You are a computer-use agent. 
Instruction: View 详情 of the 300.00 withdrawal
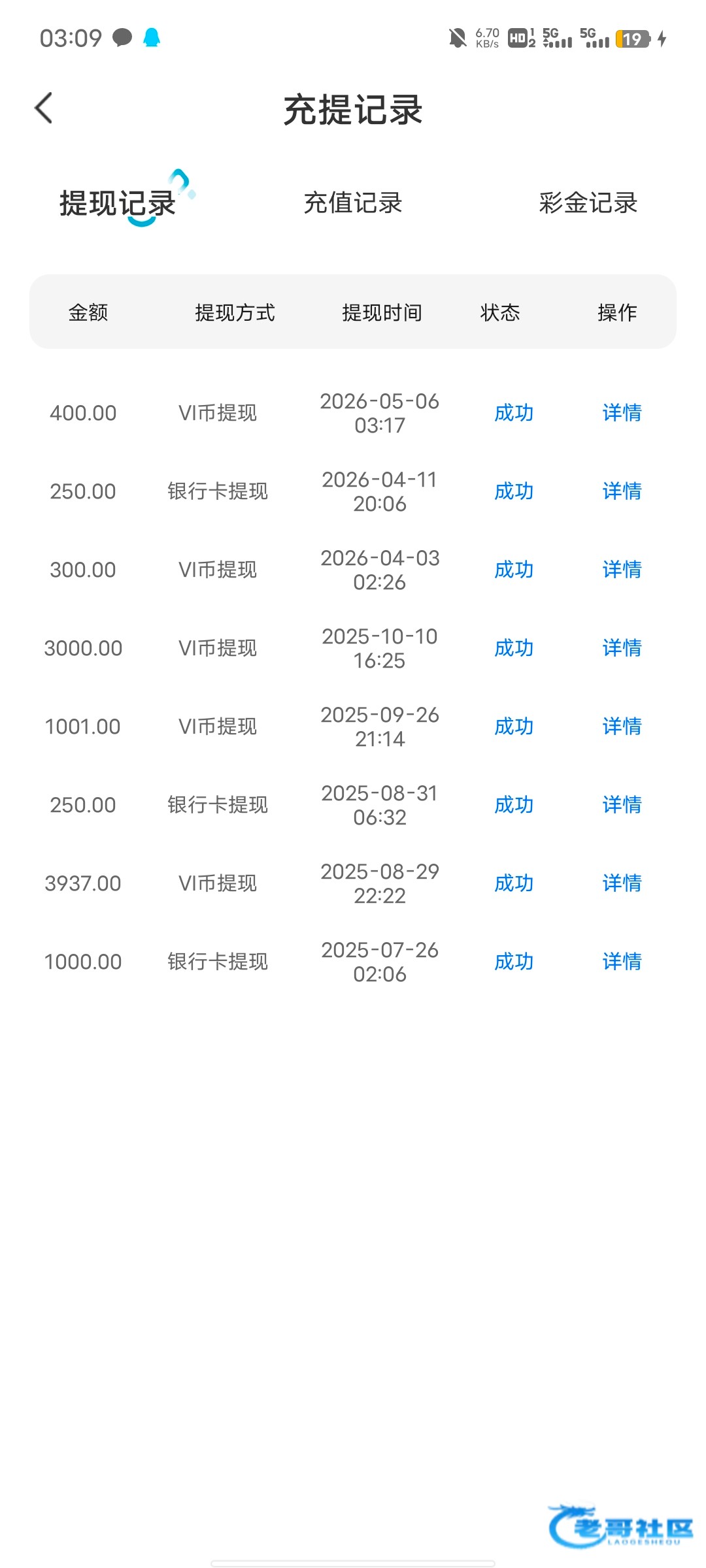coord(622,570)
